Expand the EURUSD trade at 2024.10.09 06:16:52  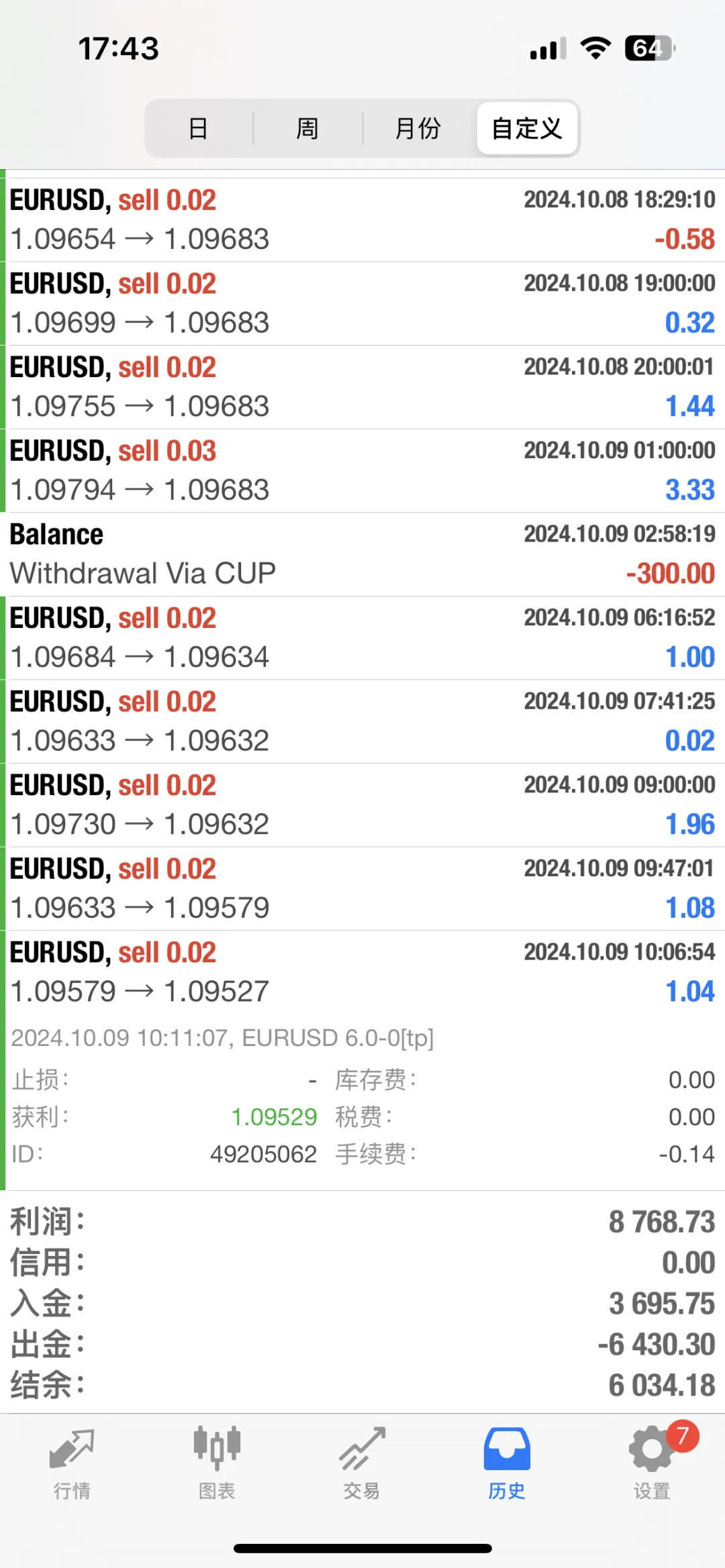click(x=362, y=638)
